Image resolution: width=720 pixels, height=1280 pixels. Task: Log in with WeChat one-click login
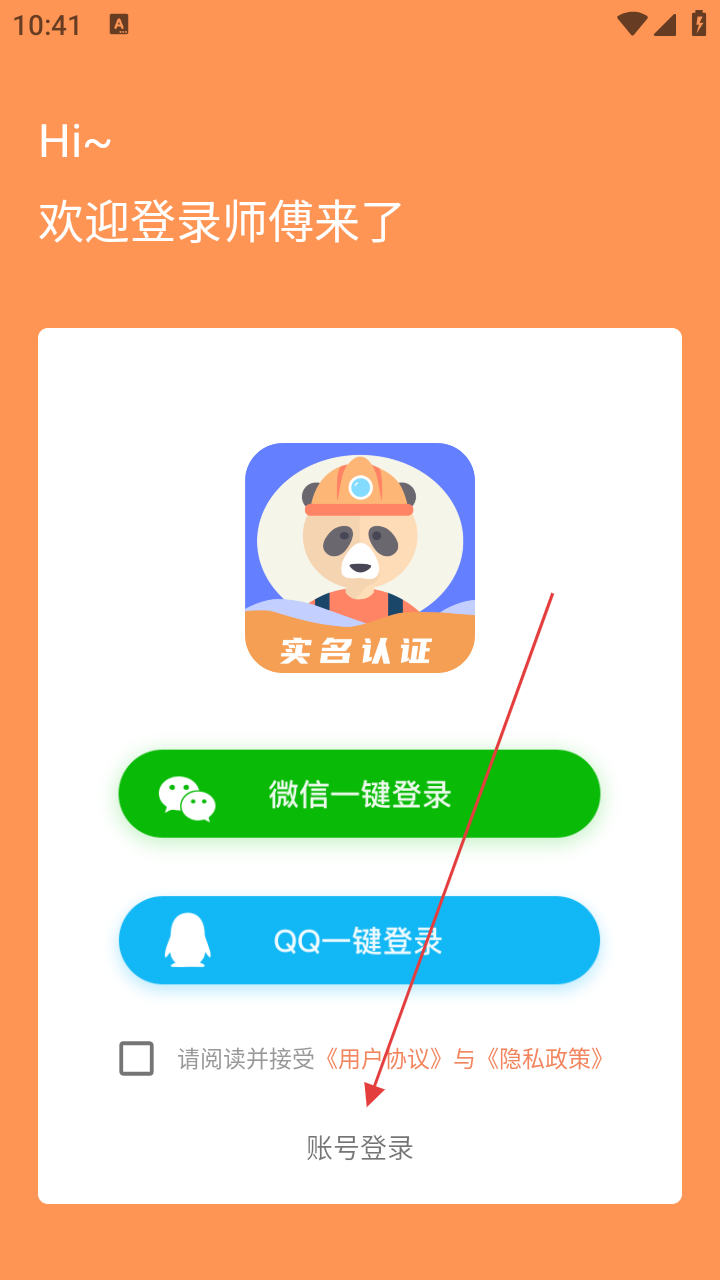tap(359, 794)
